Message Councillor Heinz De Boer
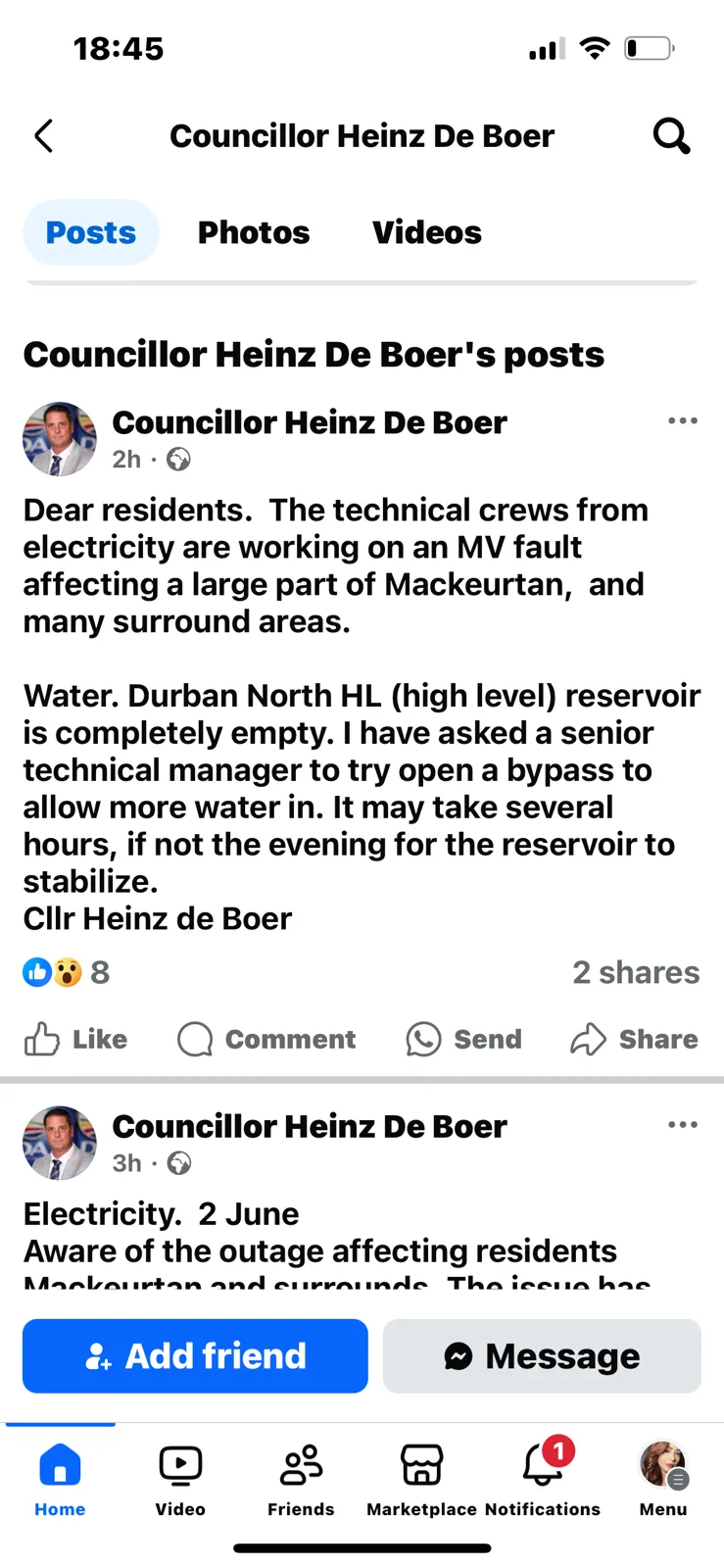Image resolution: width=724 pixels, height=1568 pixels. pyautogui.click(x=542, y=1356)
